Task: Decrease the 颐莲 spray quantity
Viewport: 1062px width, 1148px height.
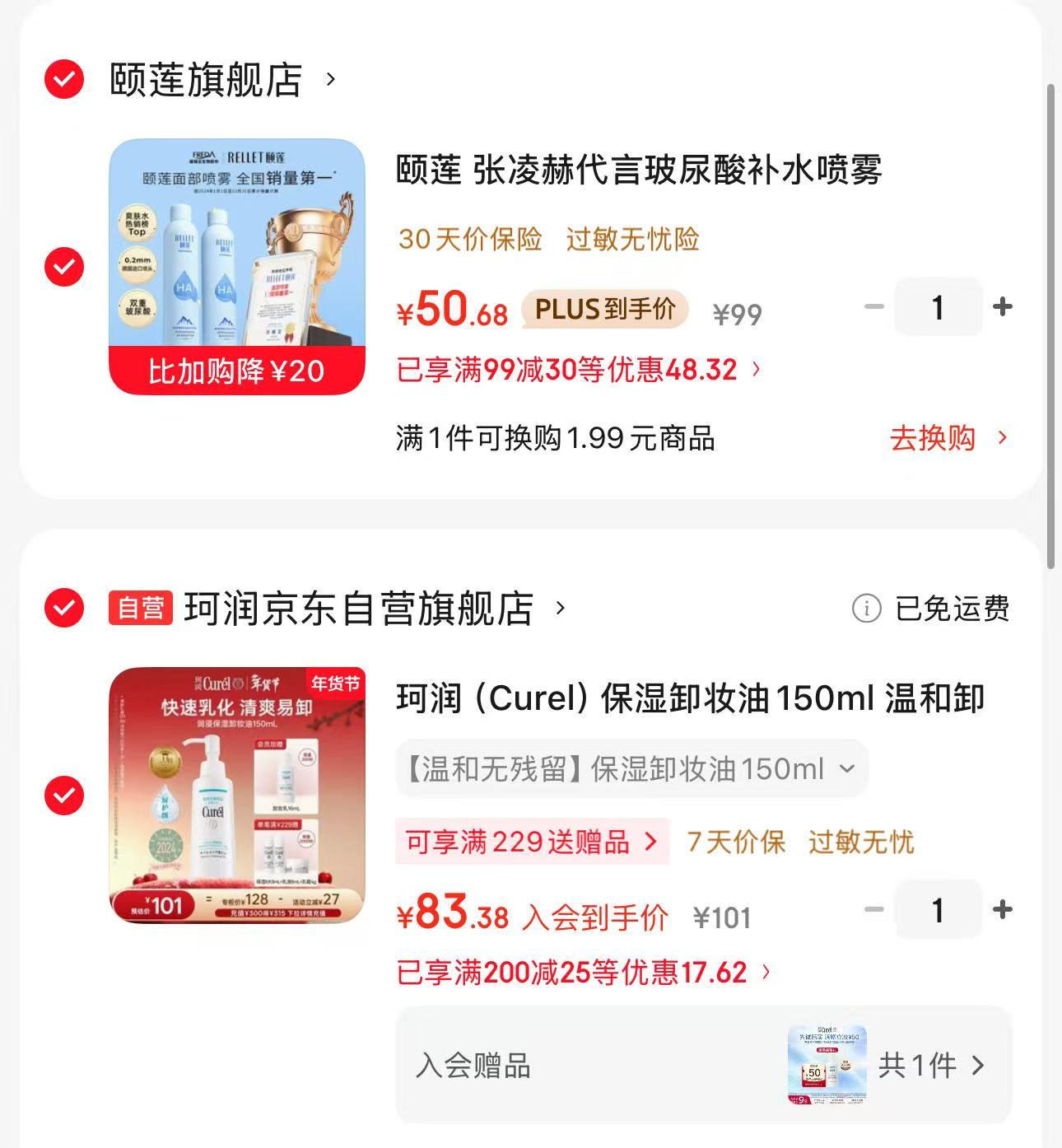Action: pyautogui.click(x=873, y=307)
